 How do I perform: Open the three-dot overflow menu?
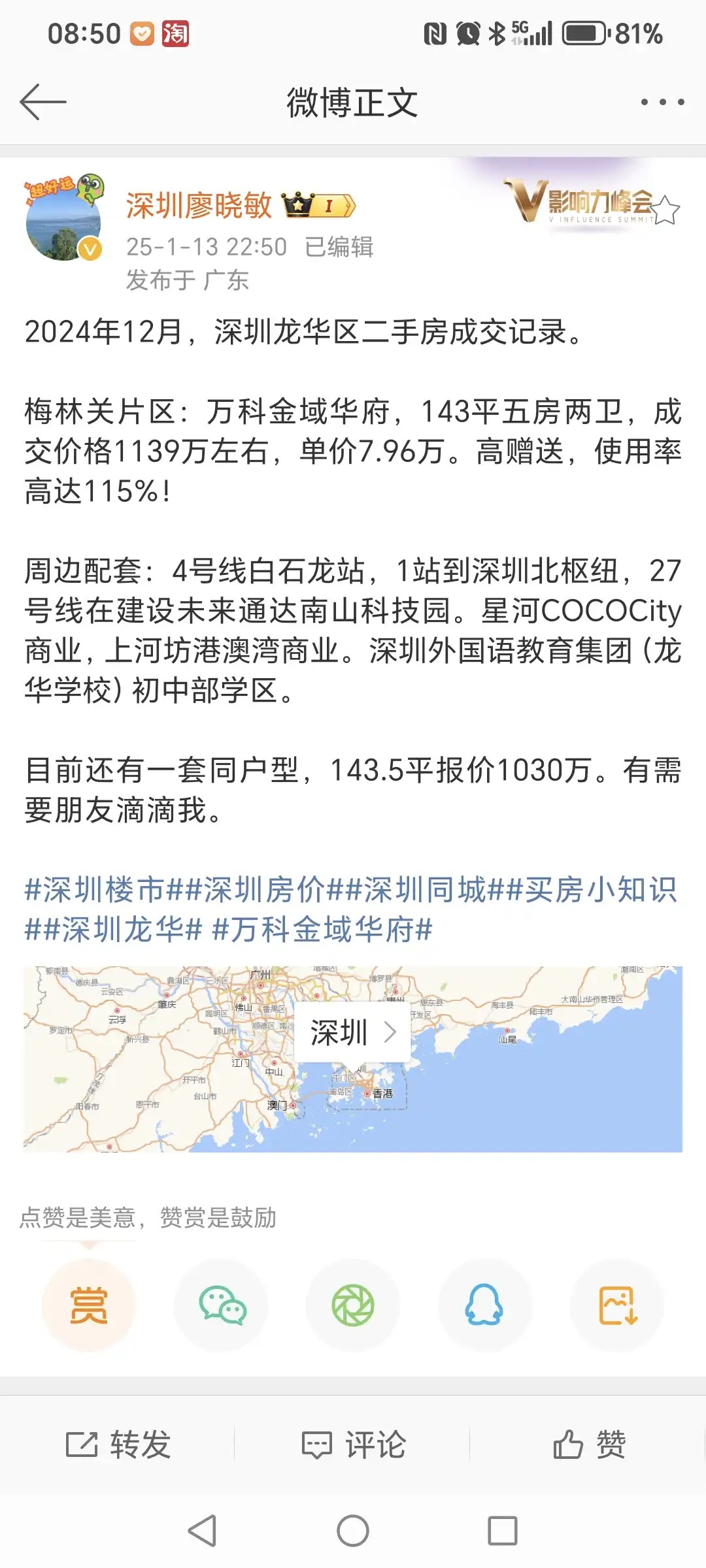662,102
